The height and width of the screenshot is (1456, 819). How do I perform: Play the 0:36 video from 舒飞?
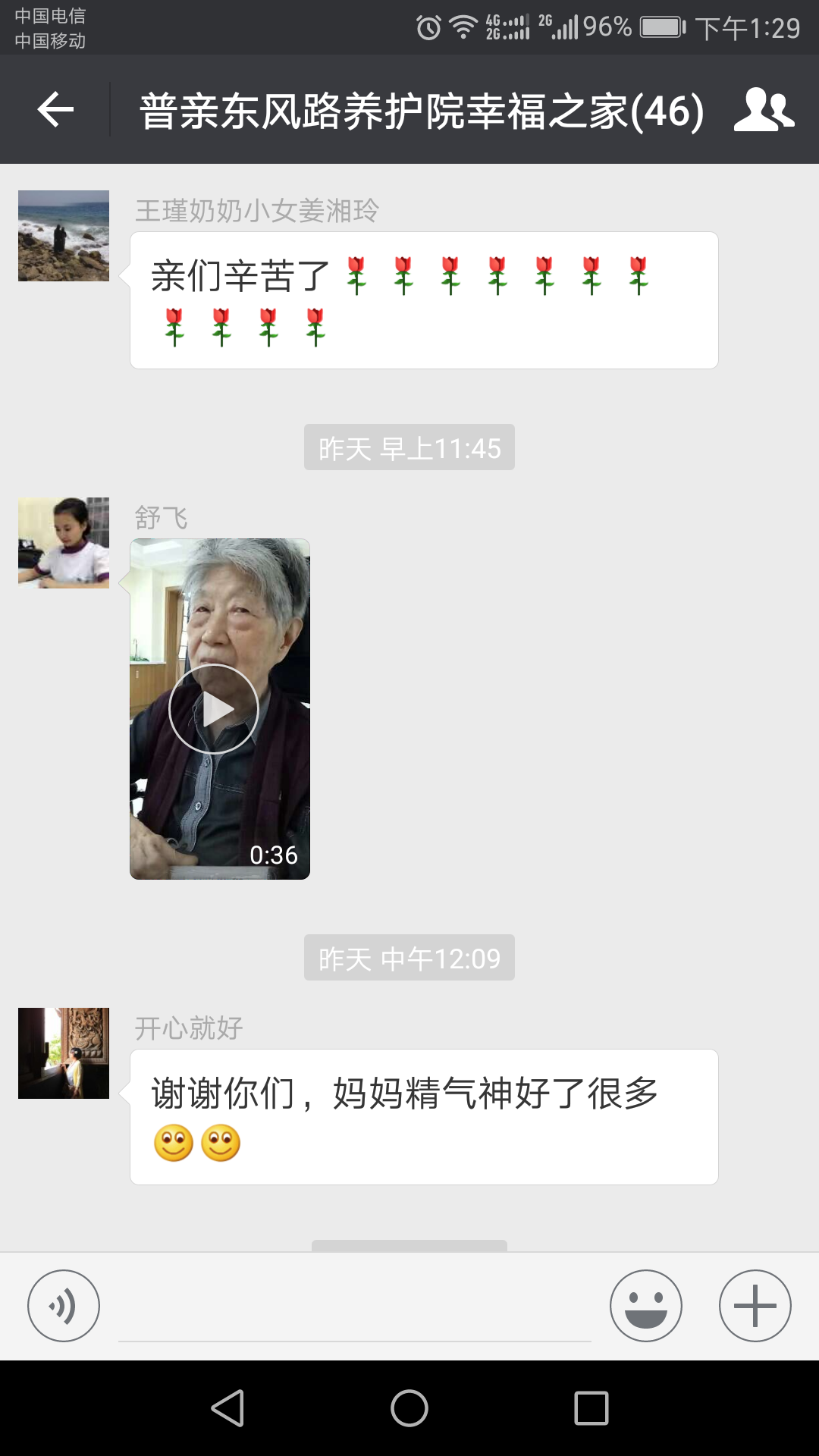[x=214, y=709]
